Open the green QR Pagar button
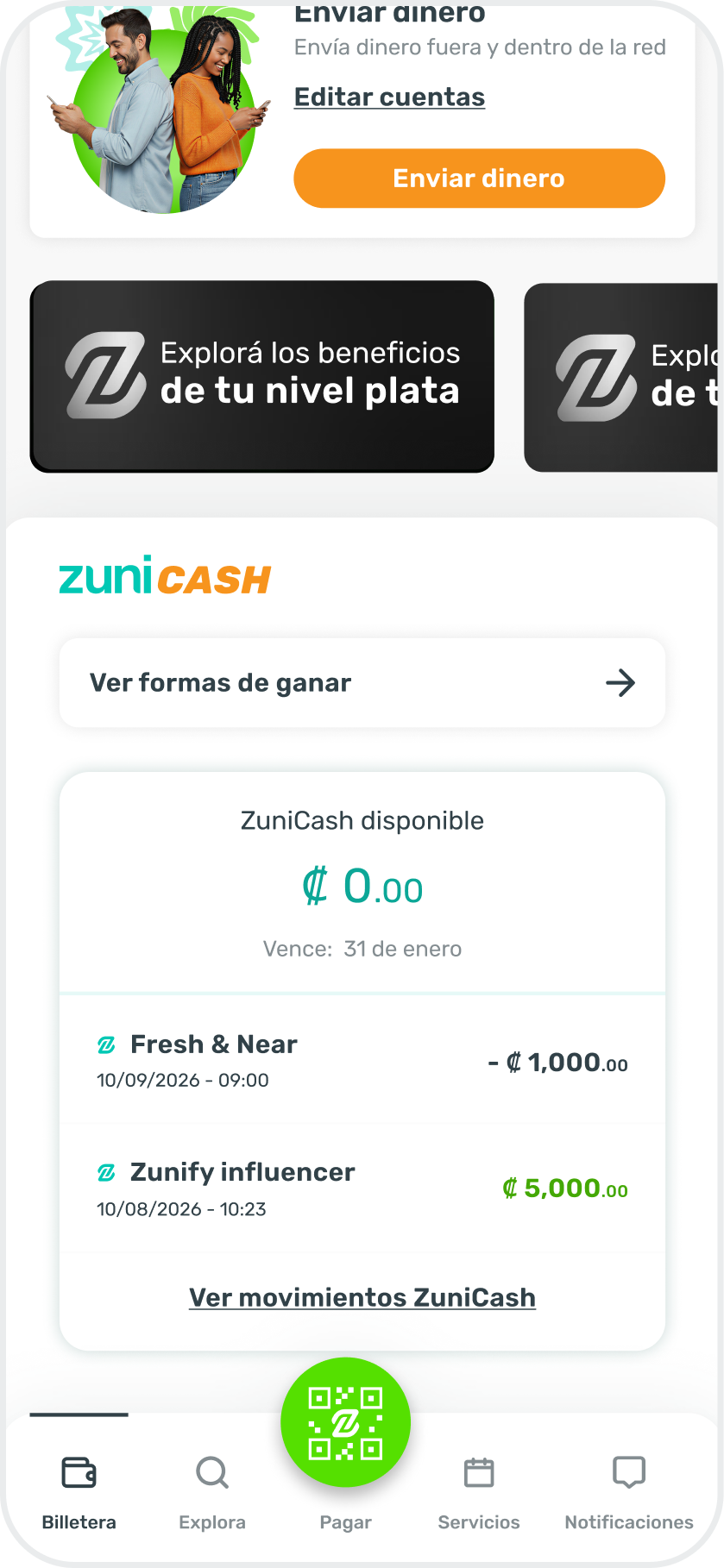Screen dimensions: 724x1568 345,1423
